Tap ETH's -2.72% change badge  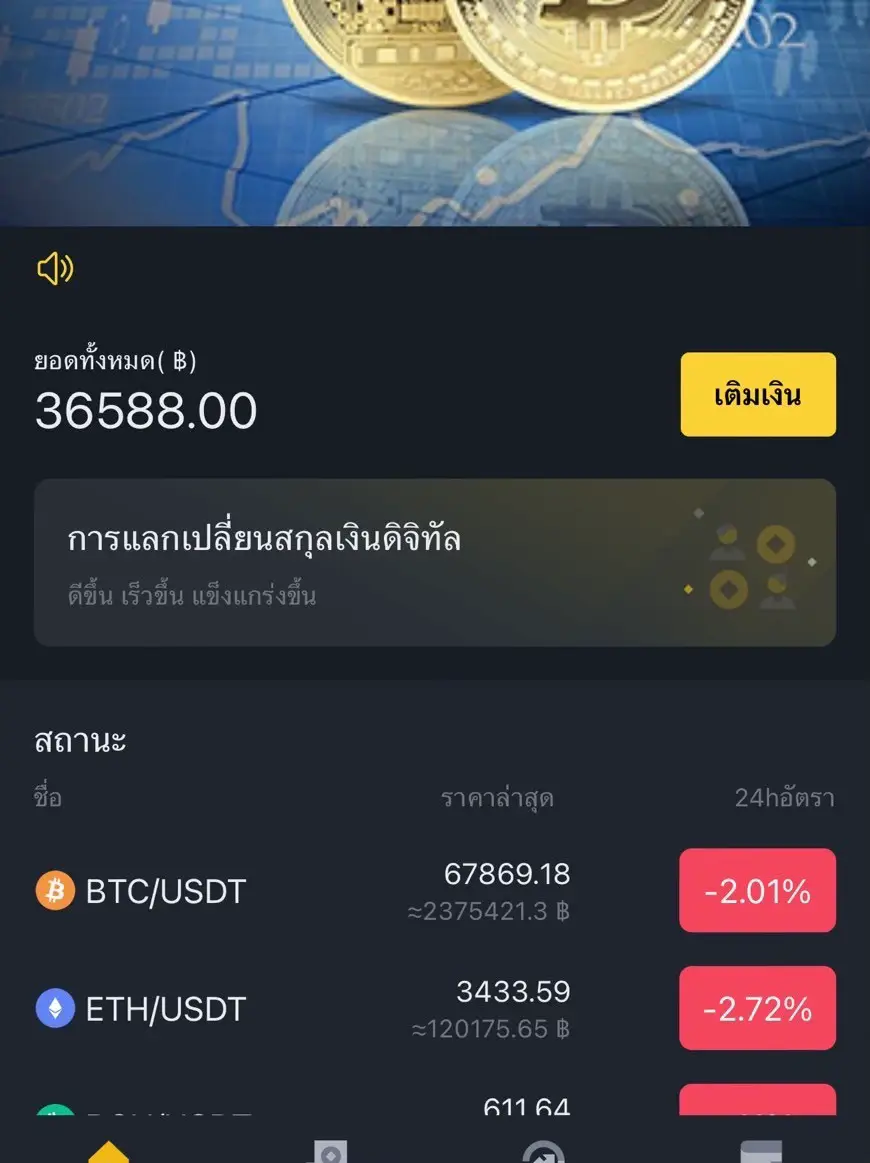coord(758,1008)
